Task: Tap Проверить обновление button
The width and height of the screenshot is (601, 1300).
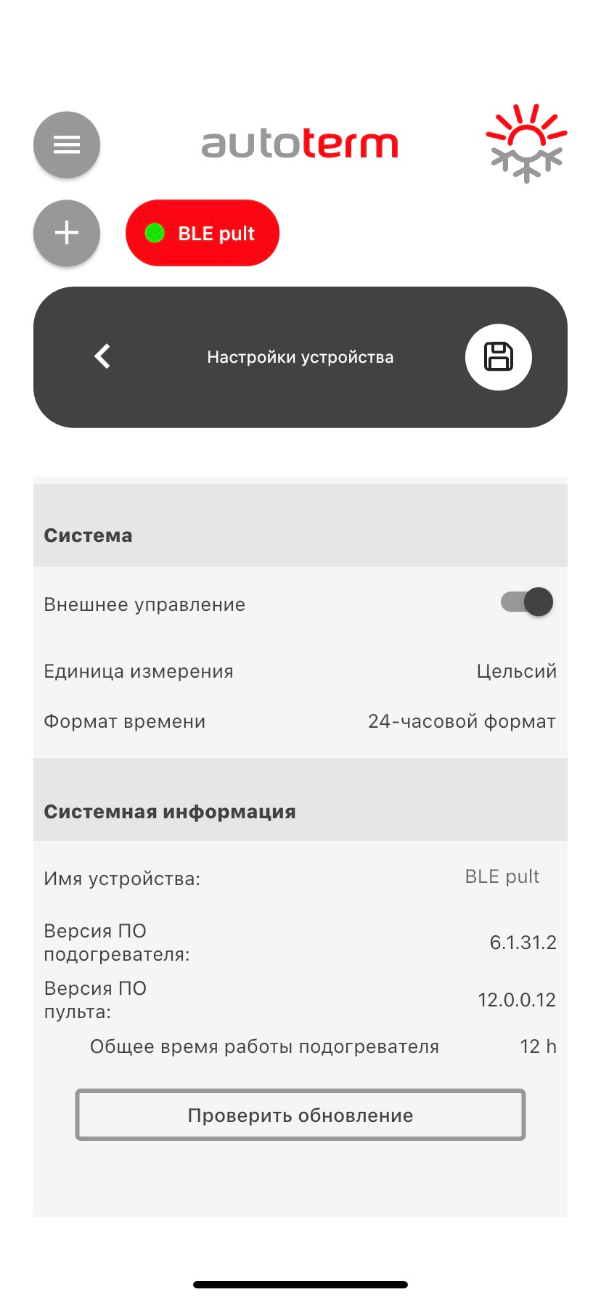Action: 300,1115
